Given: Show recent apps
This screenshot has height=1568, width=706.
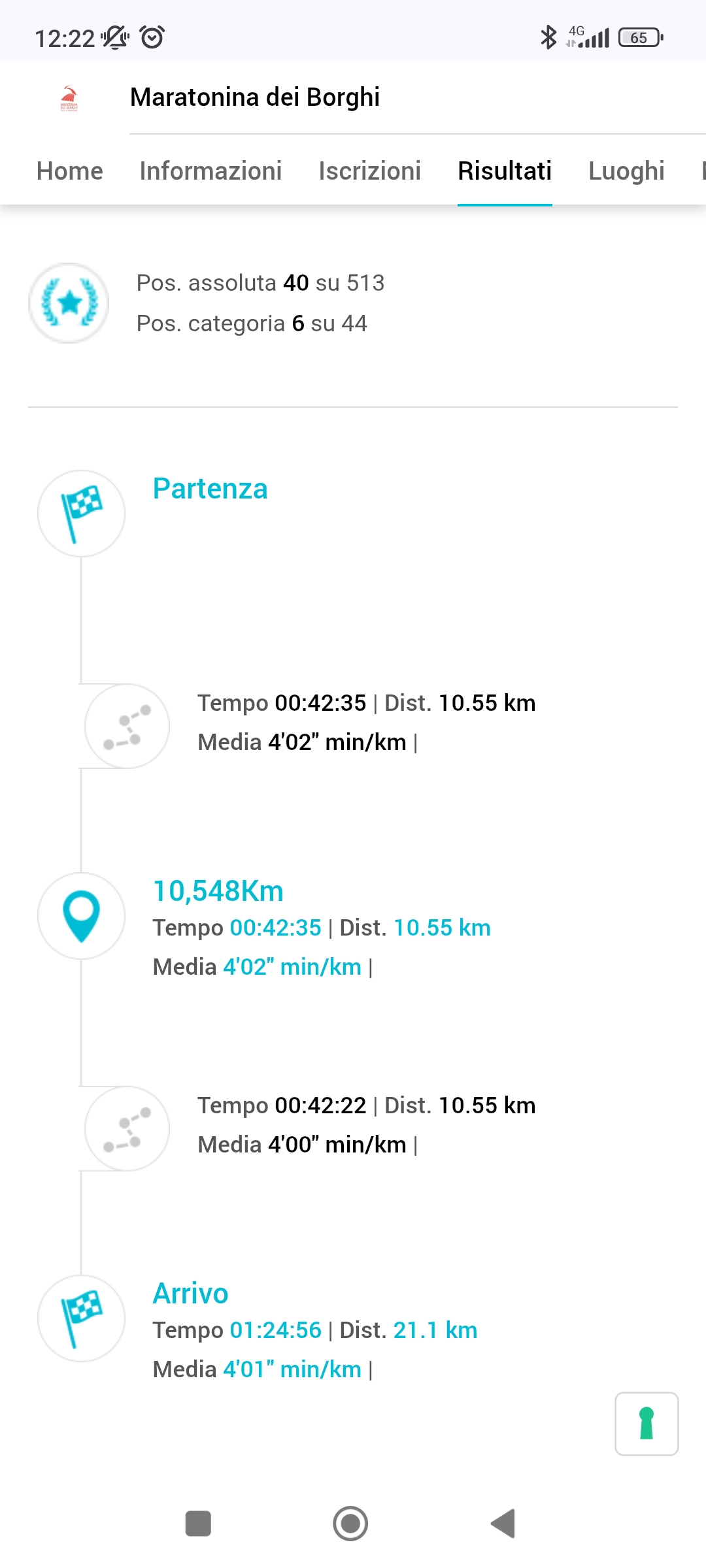Looking at the screenshot, I should pos(198,1524).
